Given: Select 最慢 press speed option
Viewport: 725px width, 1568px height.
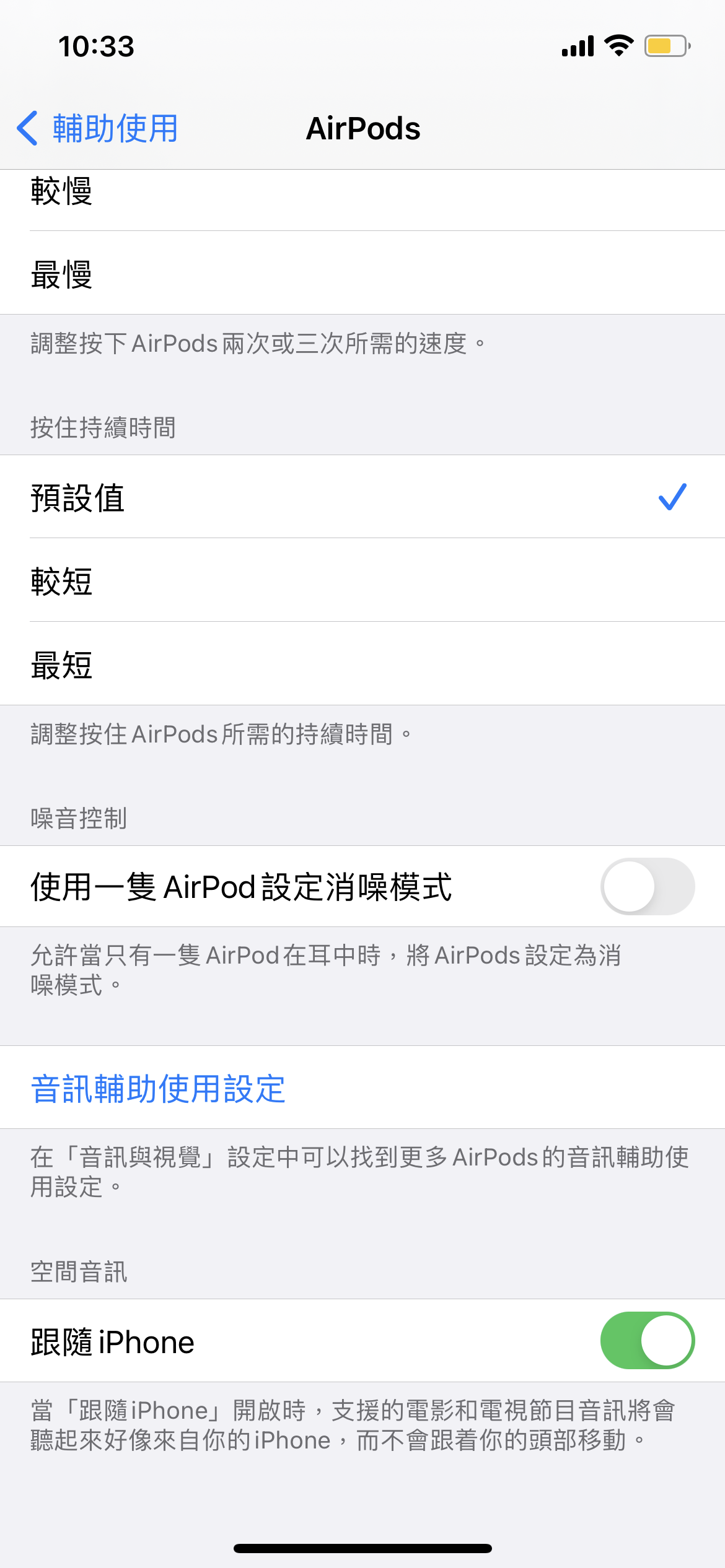Looking at the screenshot, I should click(362, 273).
